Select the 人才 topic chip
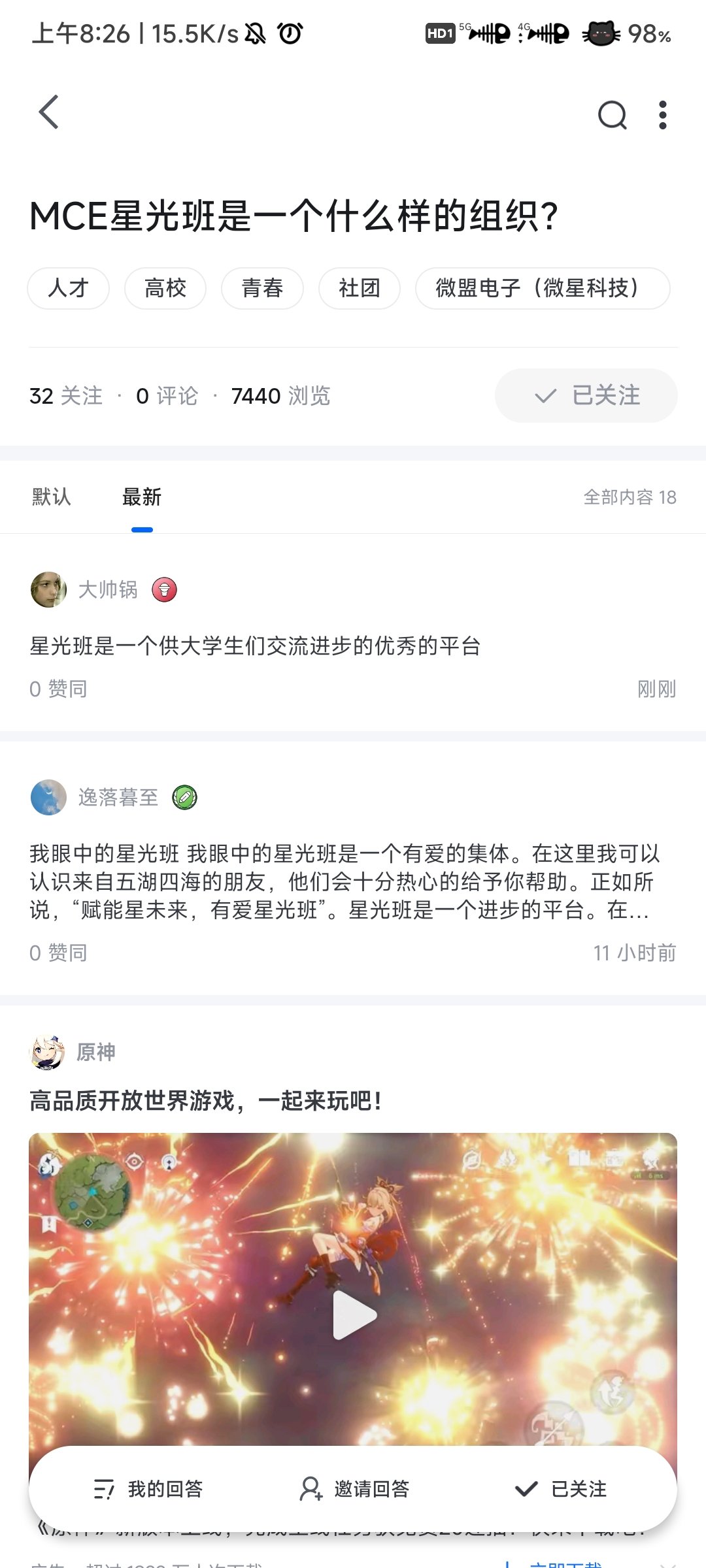 pyautogui.click(x=68, y=288)
